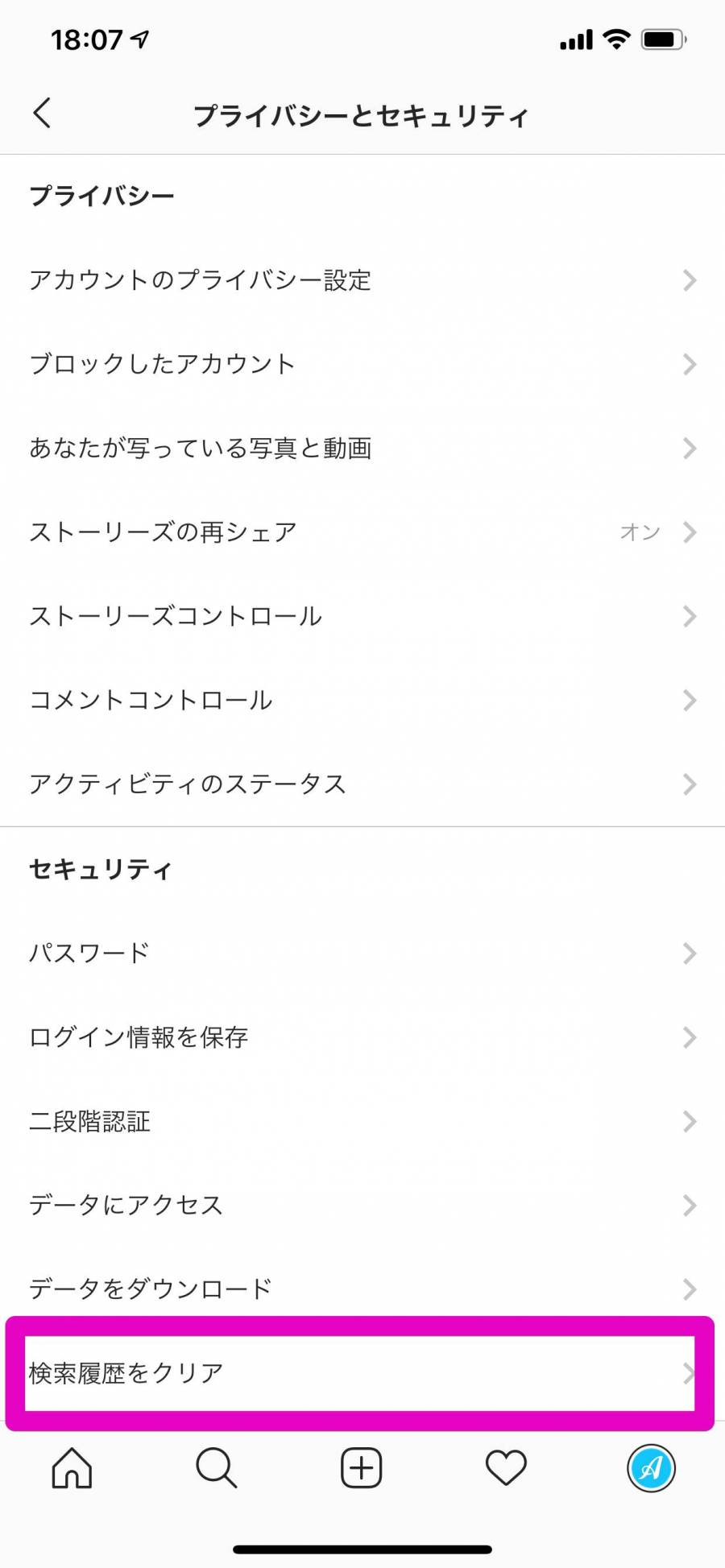This screenshot has height=1568, width=725.
Task: Open ログイン情報を保存
Action: pos(362,1037)
